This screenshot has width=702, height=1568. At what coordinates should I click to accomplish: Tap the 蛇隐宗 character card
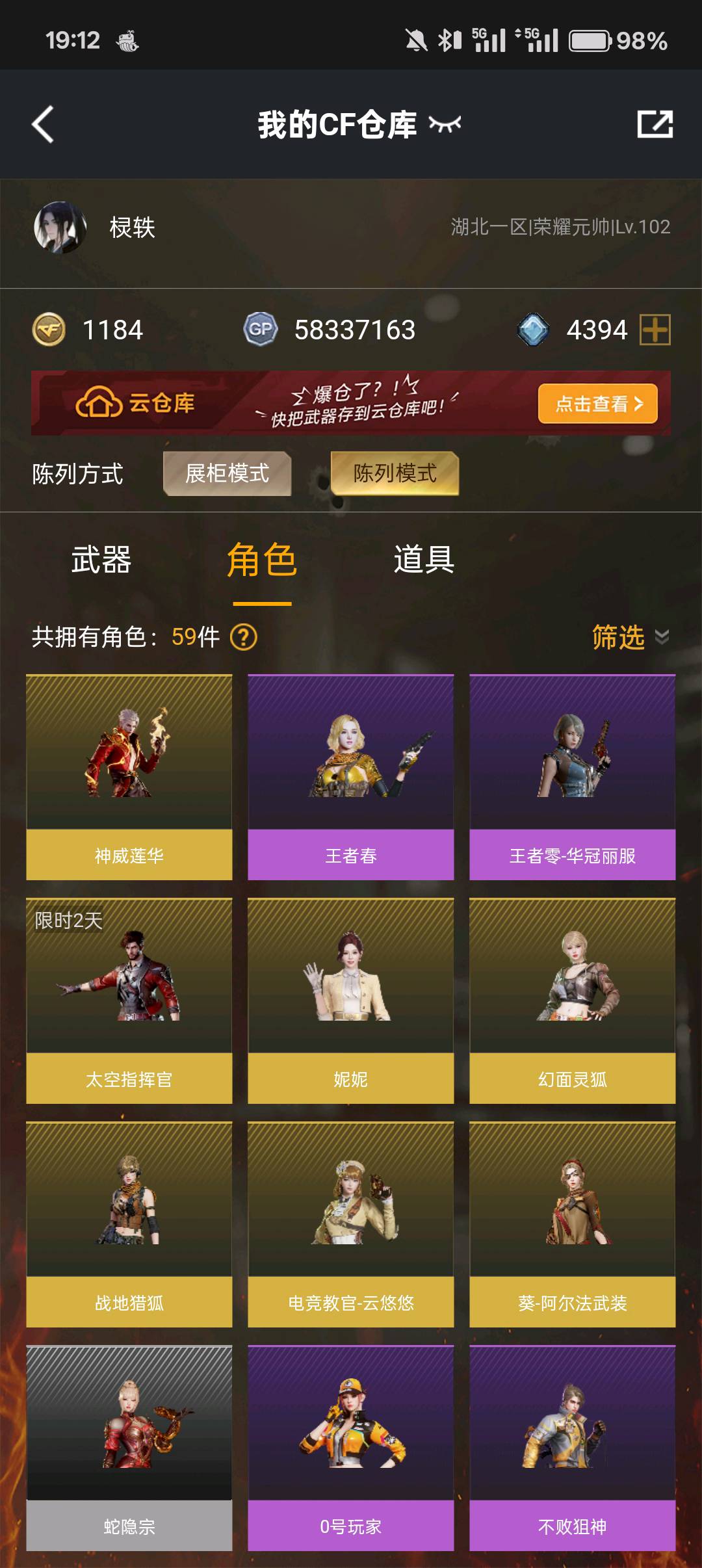pos(129,1448)
